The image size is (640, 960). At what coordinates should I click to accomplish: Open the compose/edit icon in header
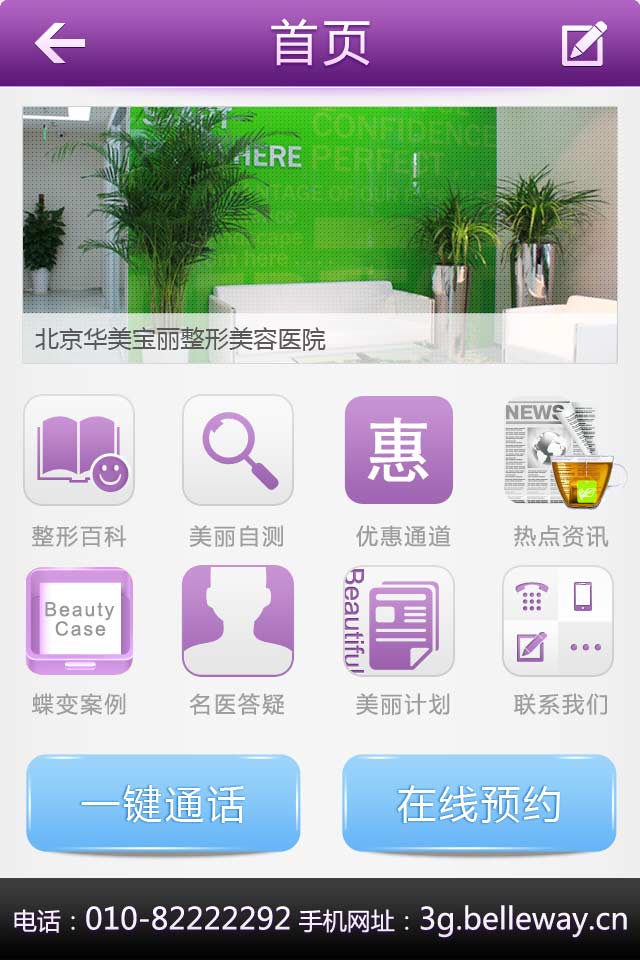[584, 43]
